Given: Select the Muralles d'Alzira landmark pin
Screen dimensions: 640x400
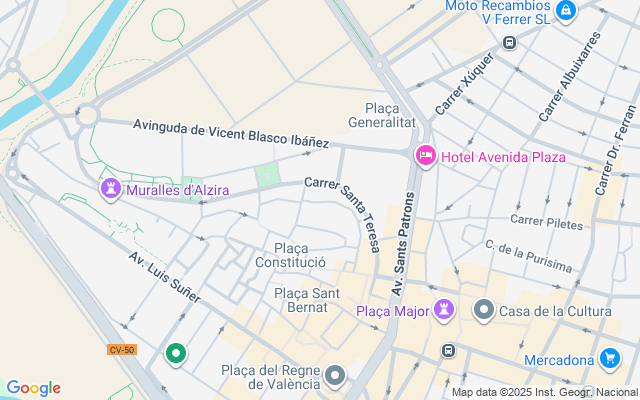Looking at the screenshot, I should click(x=111, y=188).
